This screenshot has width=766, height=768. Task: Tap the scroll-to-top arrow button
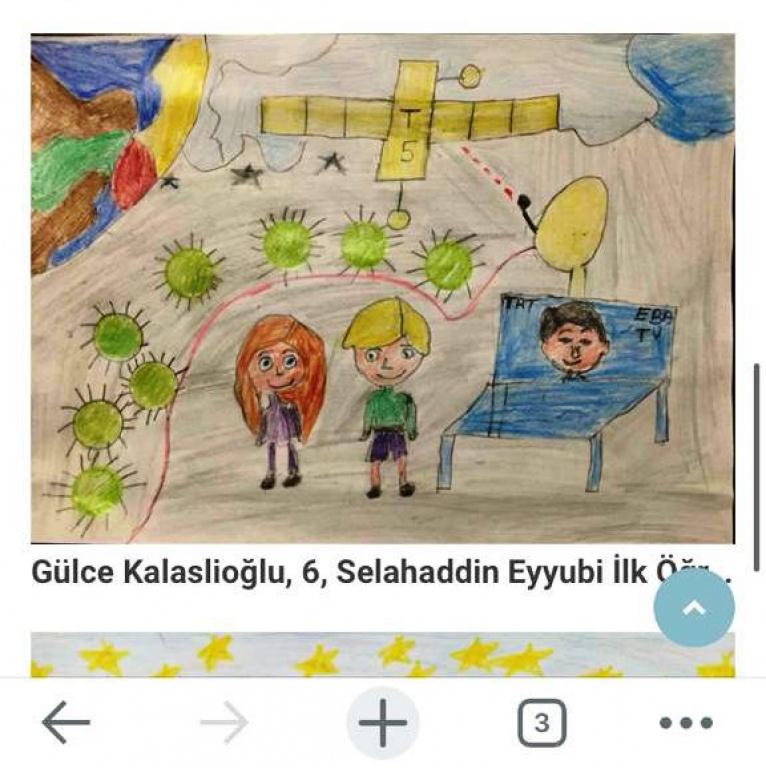(694, 608)
